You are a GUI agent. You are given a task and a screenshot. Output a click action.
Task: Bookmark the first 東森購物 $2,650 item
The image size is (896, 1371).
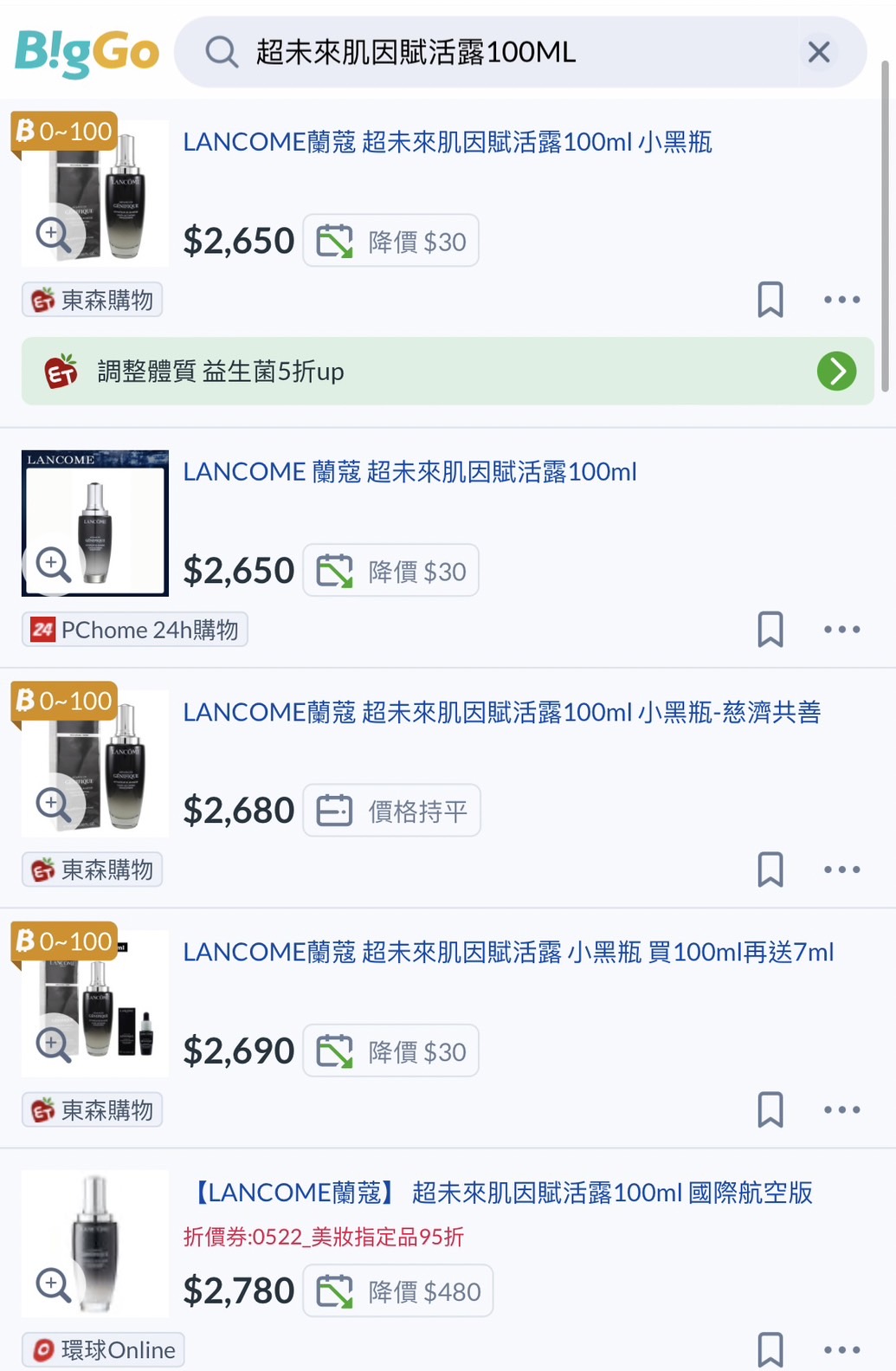pyautogui.click(x=770, y=300)
